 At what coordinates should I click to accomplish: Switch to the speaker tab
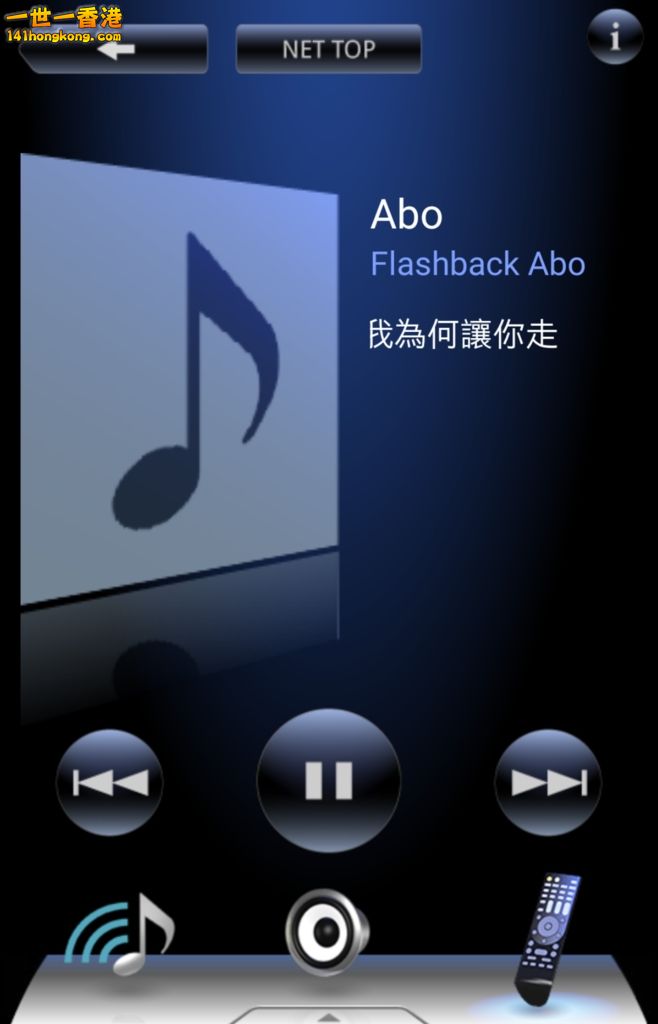(x=326, y=932)
